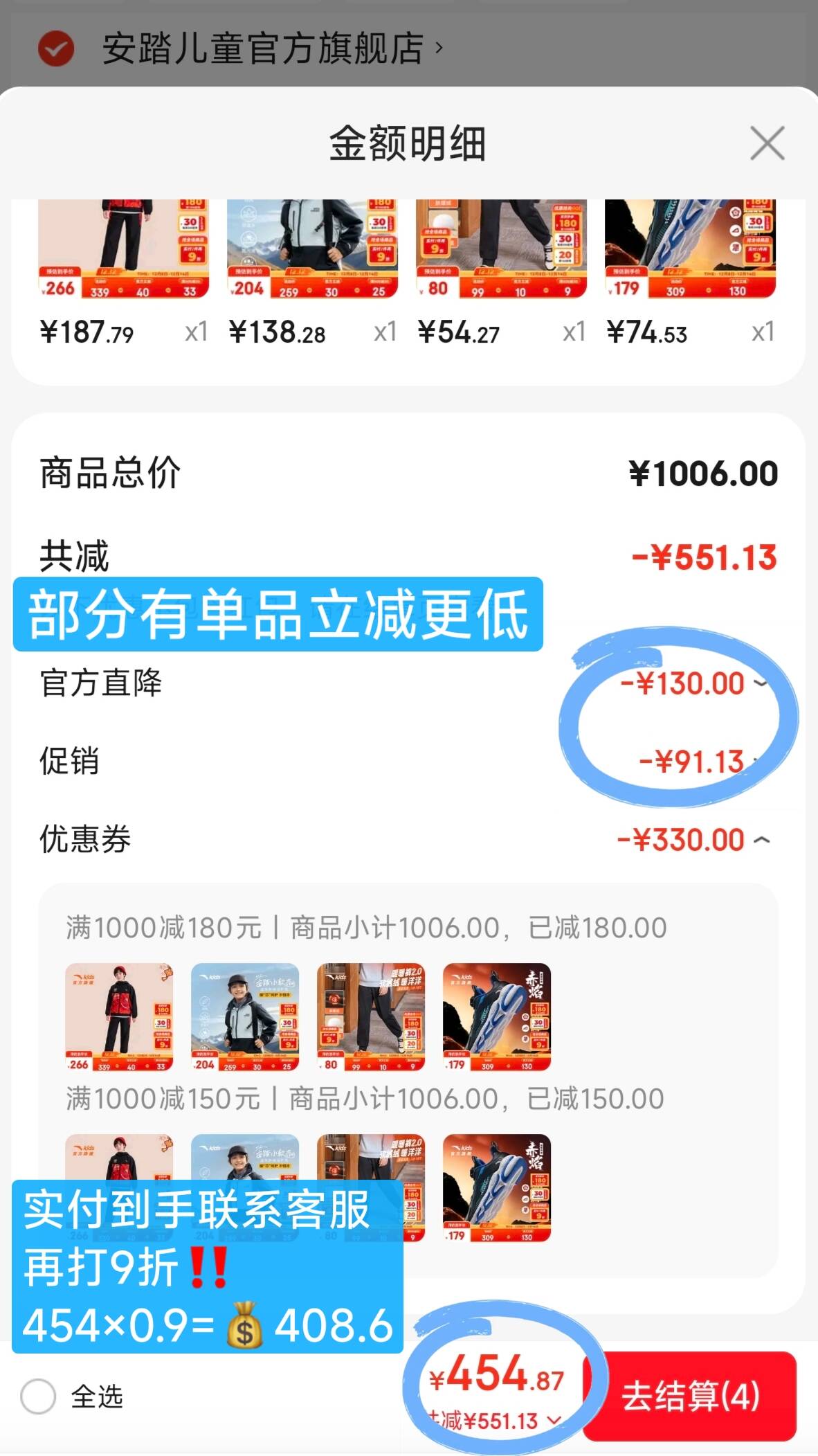The width and height of the screenshot is (818, 1456).
Task: Close the 金额明细 panel
Action: (x=767, y=143)
